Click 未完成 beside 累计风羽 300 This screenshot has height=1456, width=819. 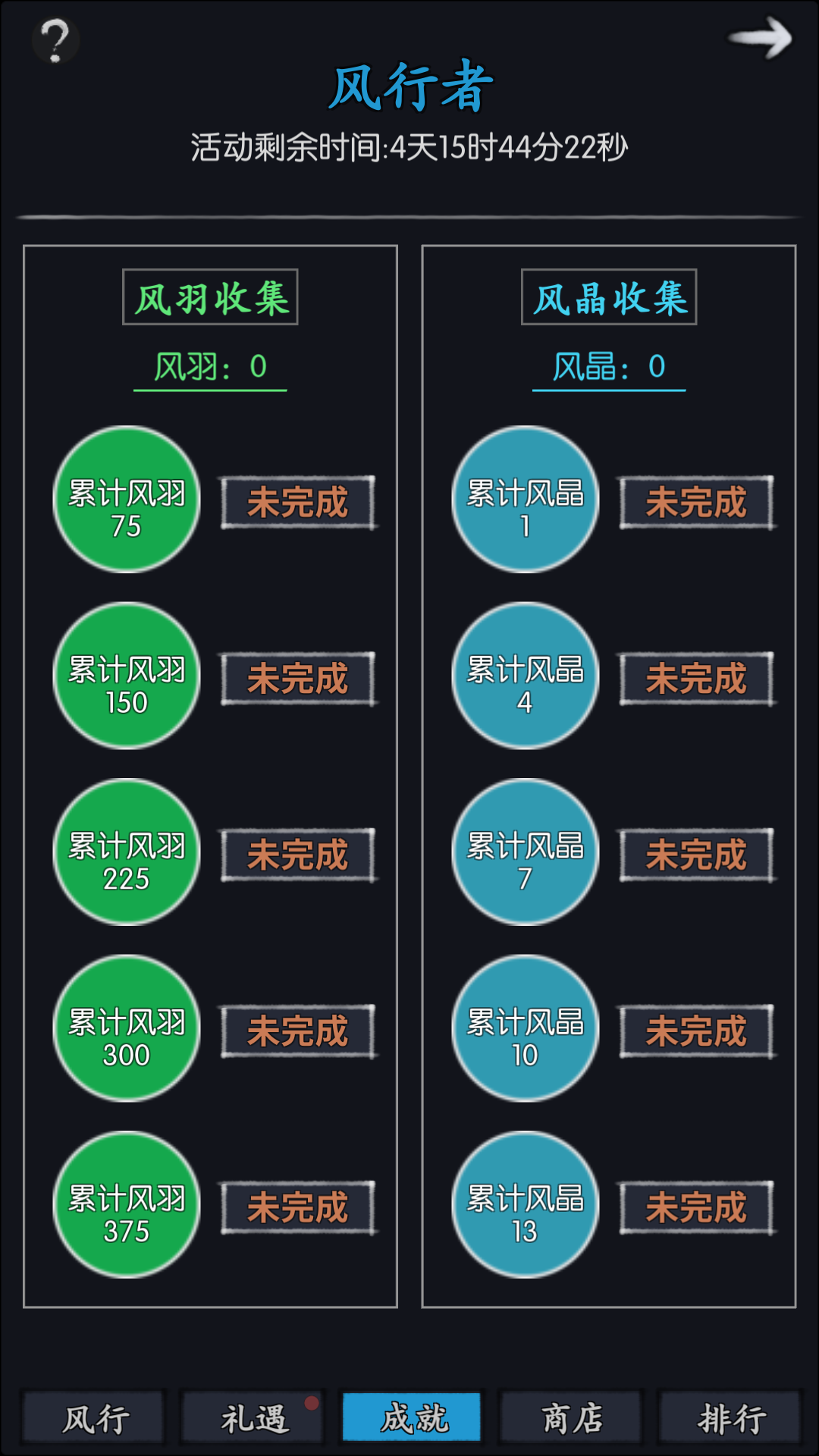click(298, 1031)
